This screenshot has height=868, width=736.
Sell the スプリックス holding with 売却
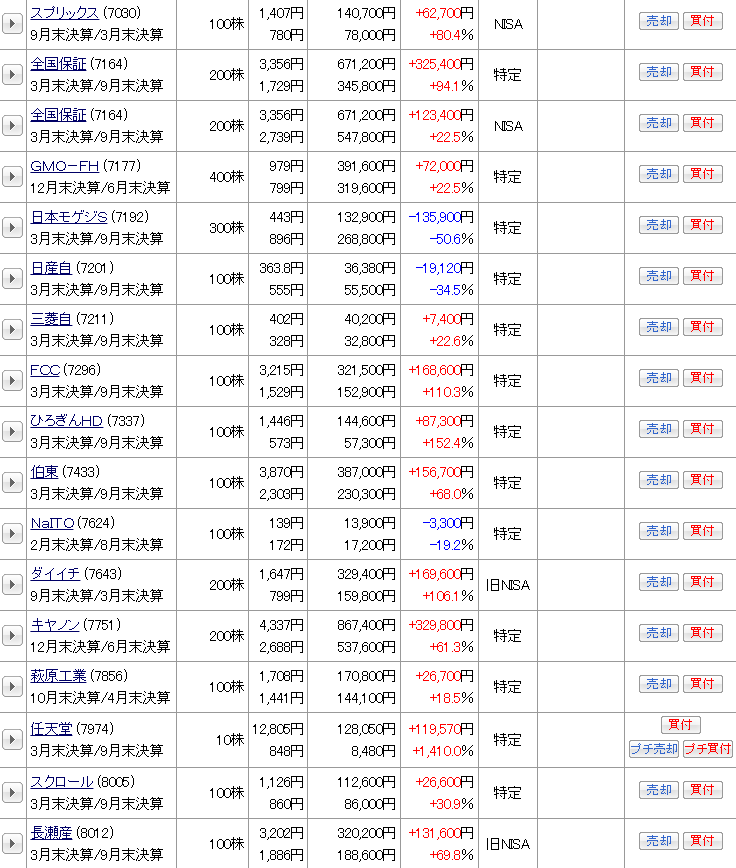click(658, 21)
